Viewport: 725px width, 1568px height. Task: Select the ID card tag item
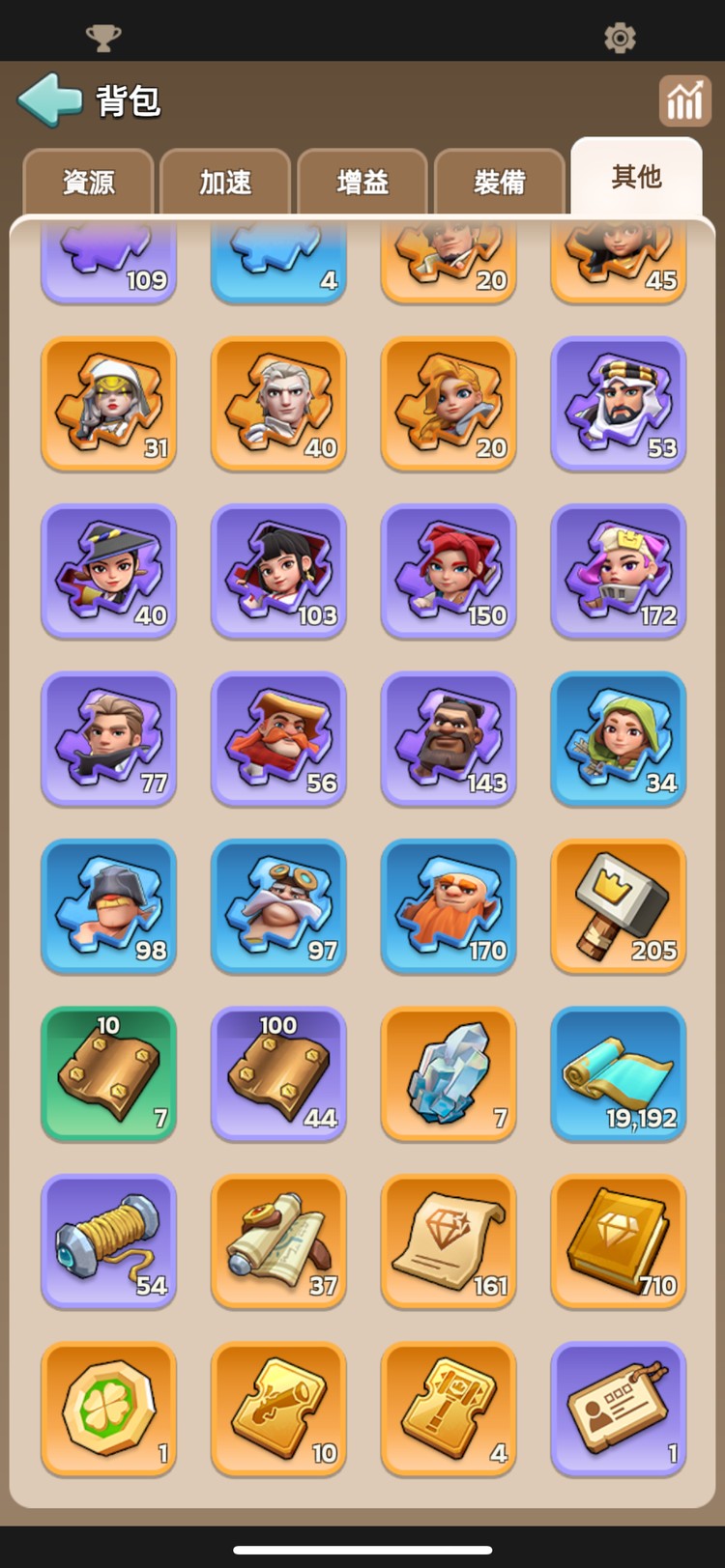619,1409
